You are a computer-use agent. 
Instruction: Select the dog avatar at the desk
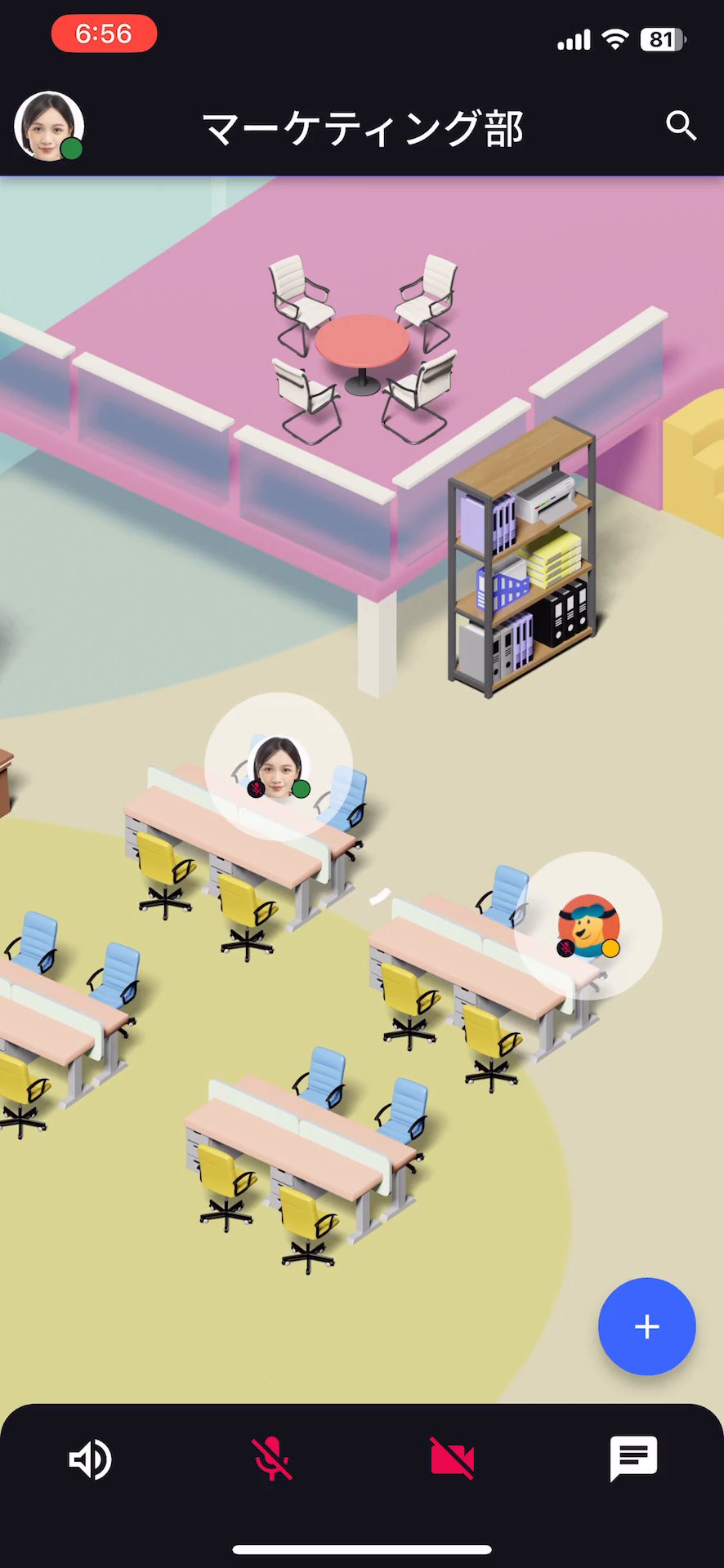point(588,925)
